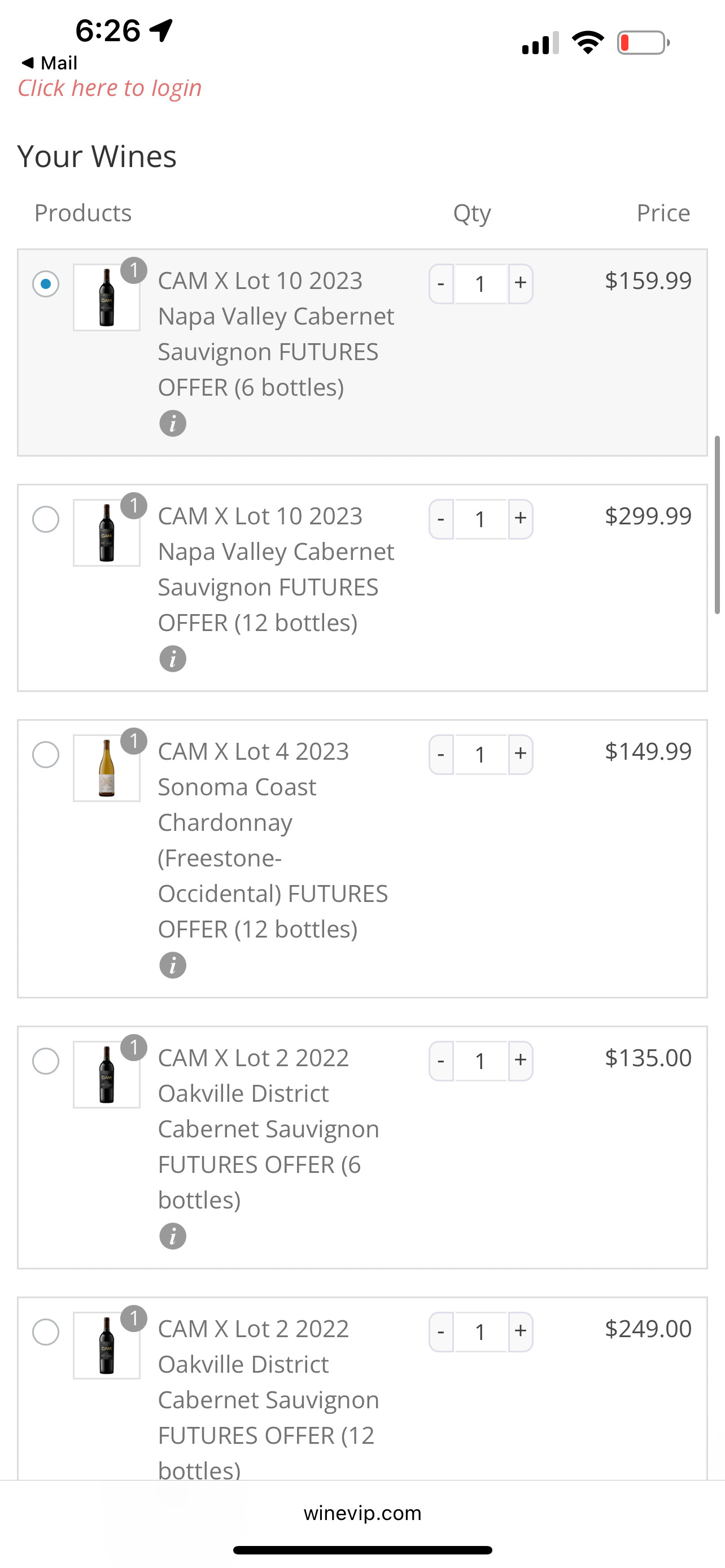This screenshot has height=1568, width=725.
Task: Tap the winevip.com address bar
Action: [x=362, y=1513]
